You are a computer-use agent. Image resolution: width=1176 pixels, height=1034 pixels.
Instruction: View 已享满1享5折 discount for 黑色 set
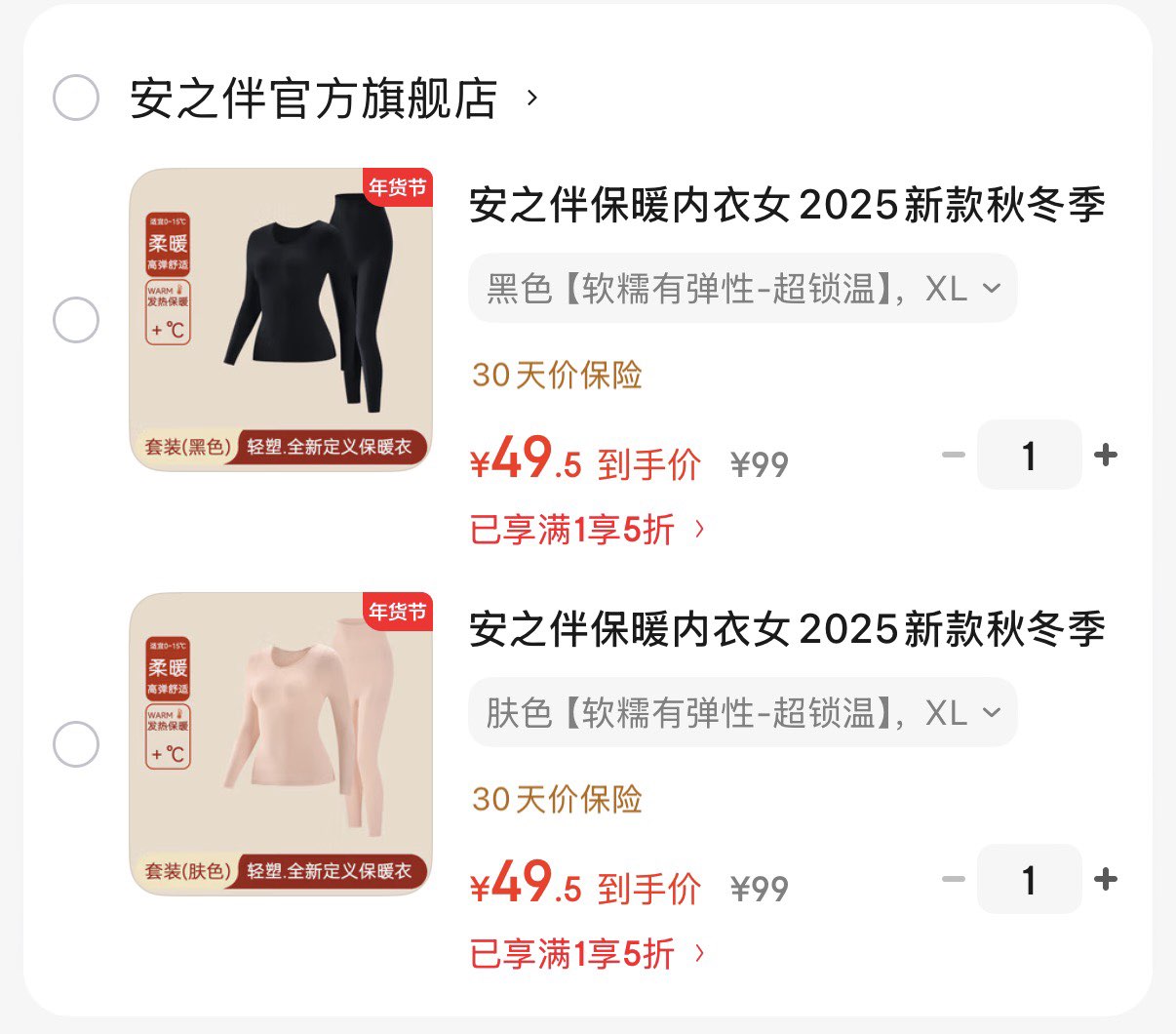tap(585, 530)
